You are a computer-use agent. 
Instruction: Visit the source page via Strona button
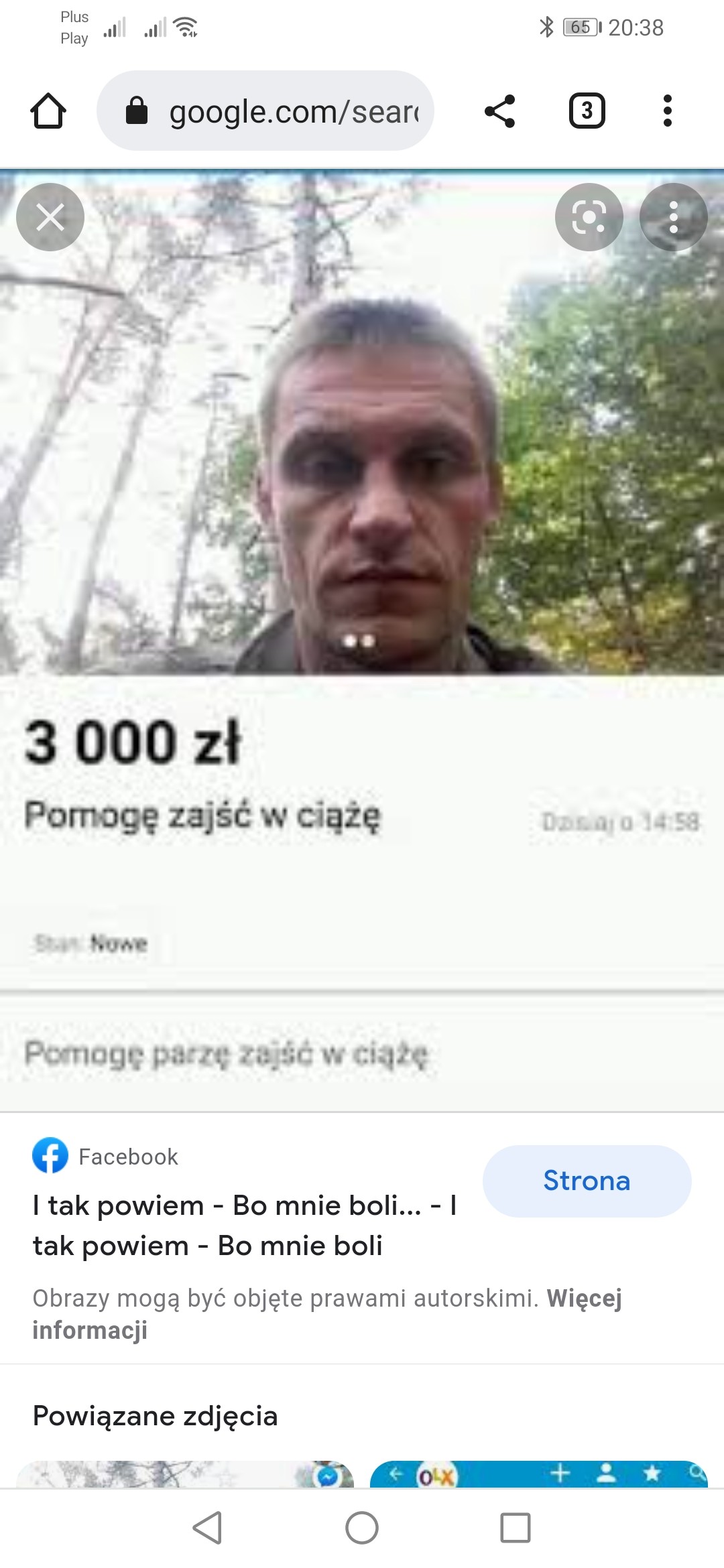pyautogui.click(x=587, y=1181)
